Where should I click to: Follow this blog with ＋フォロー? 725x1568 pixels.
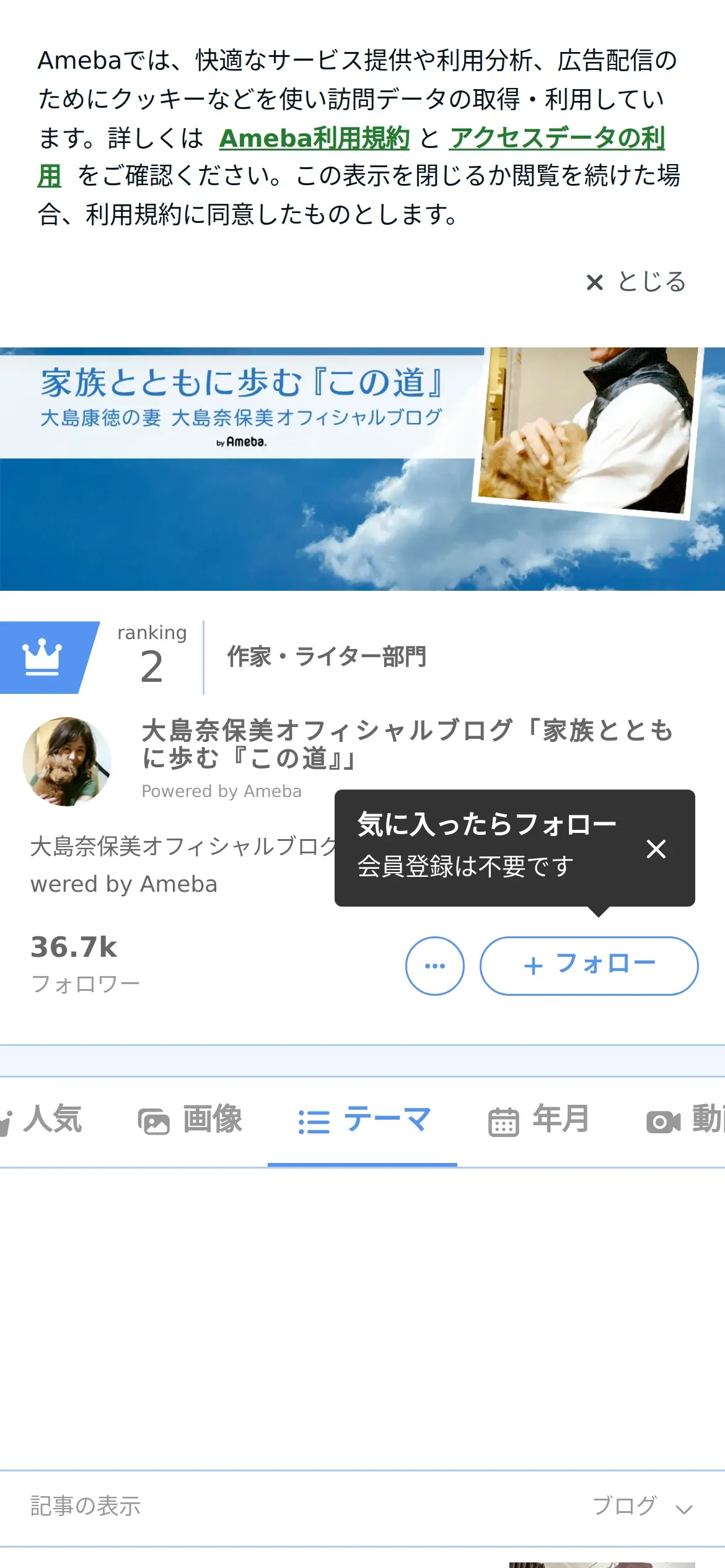(x=589, y=965)
